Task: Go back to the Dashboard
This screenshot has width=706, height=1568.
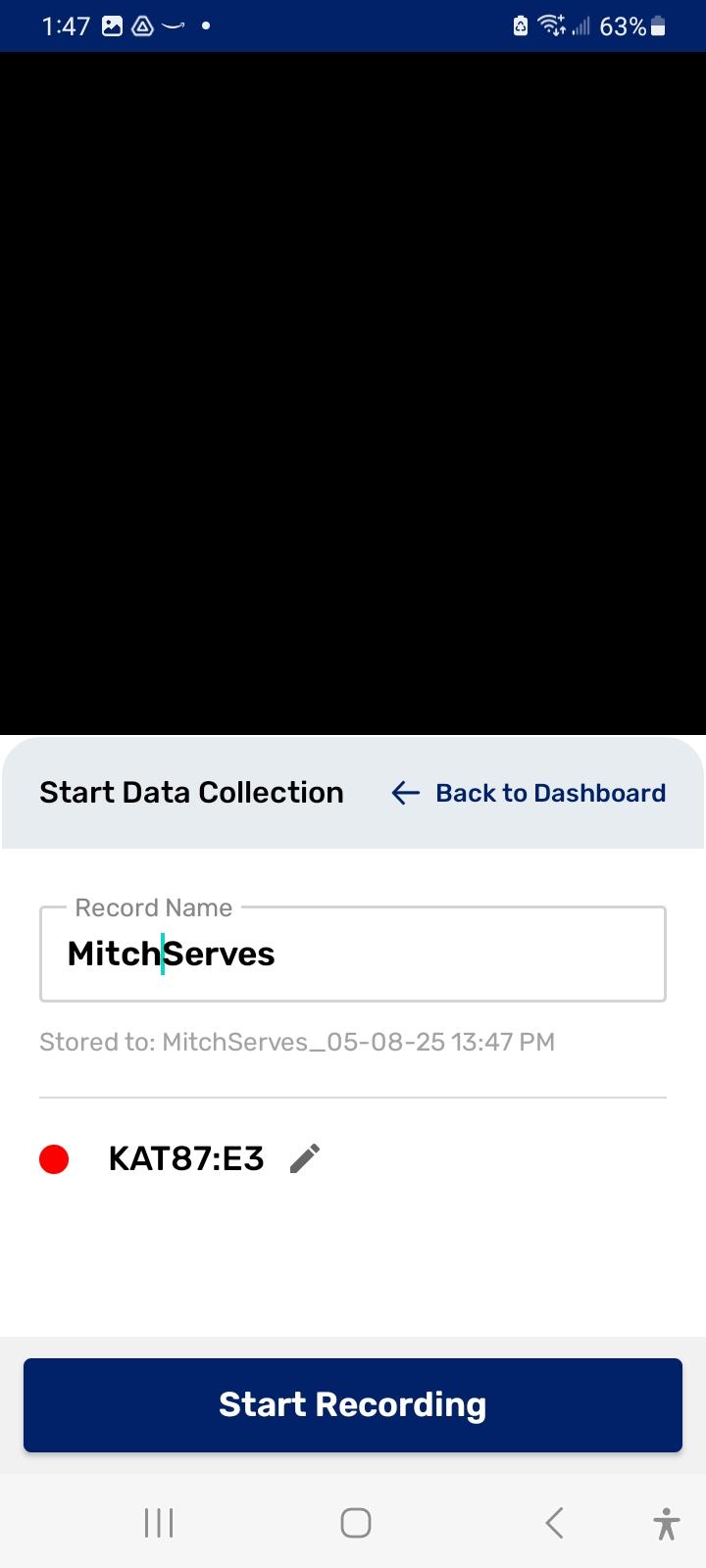Action: 529,793
